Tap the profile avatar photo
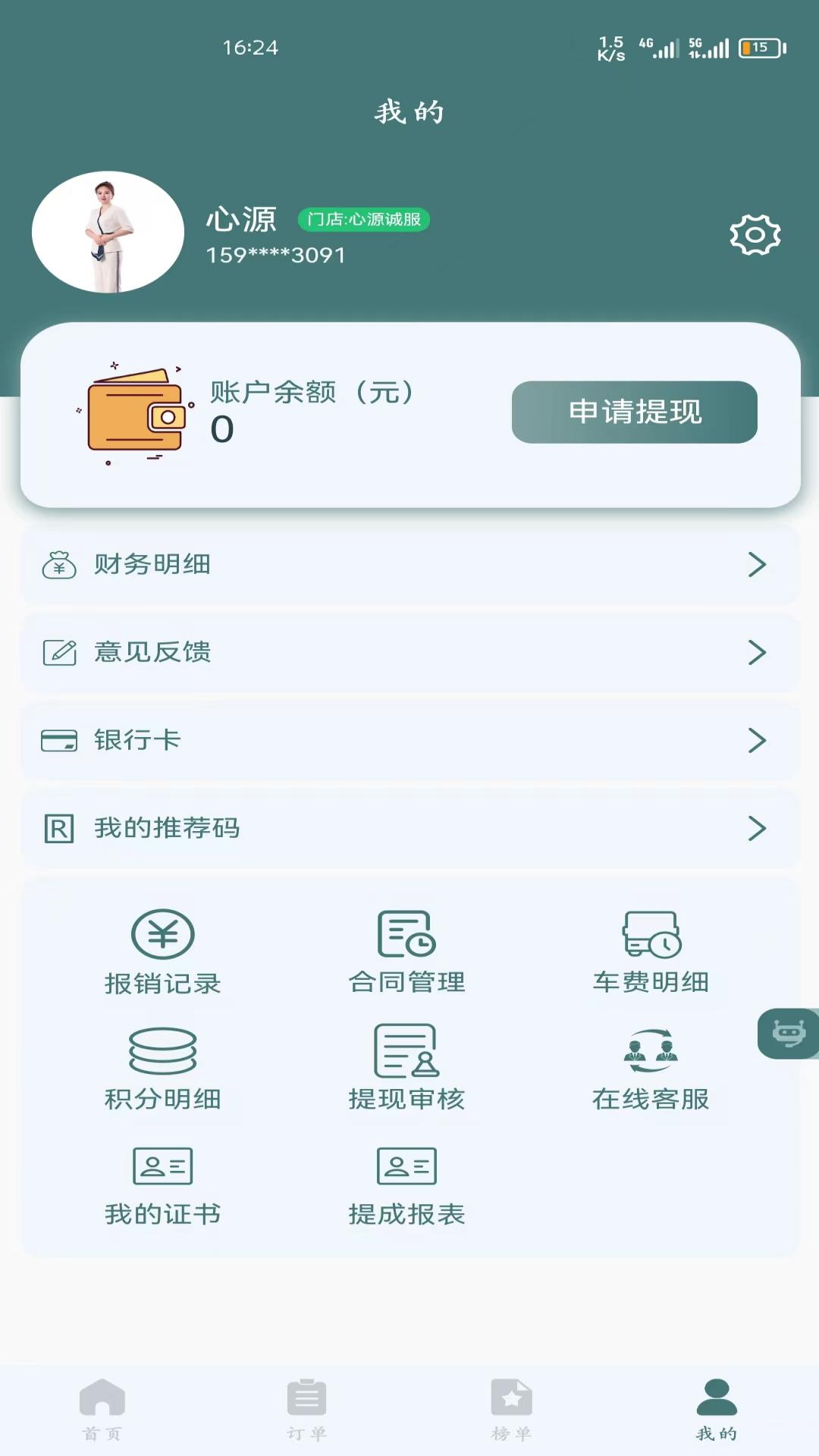The height and width of the screenshot is (1456, 819). [x=108, y=232]
